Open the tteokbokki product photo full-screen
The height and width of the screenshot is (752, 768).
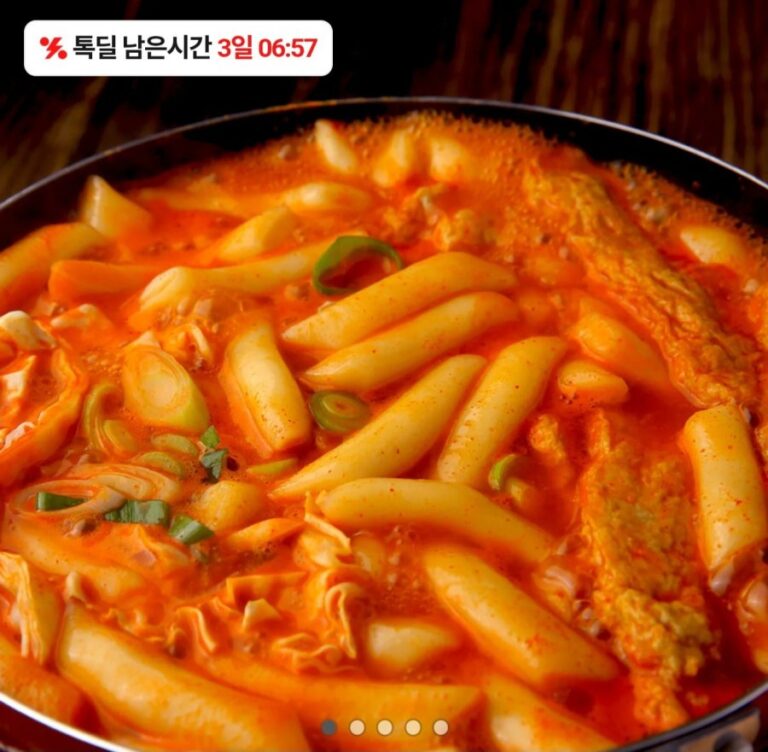point(384,400)
